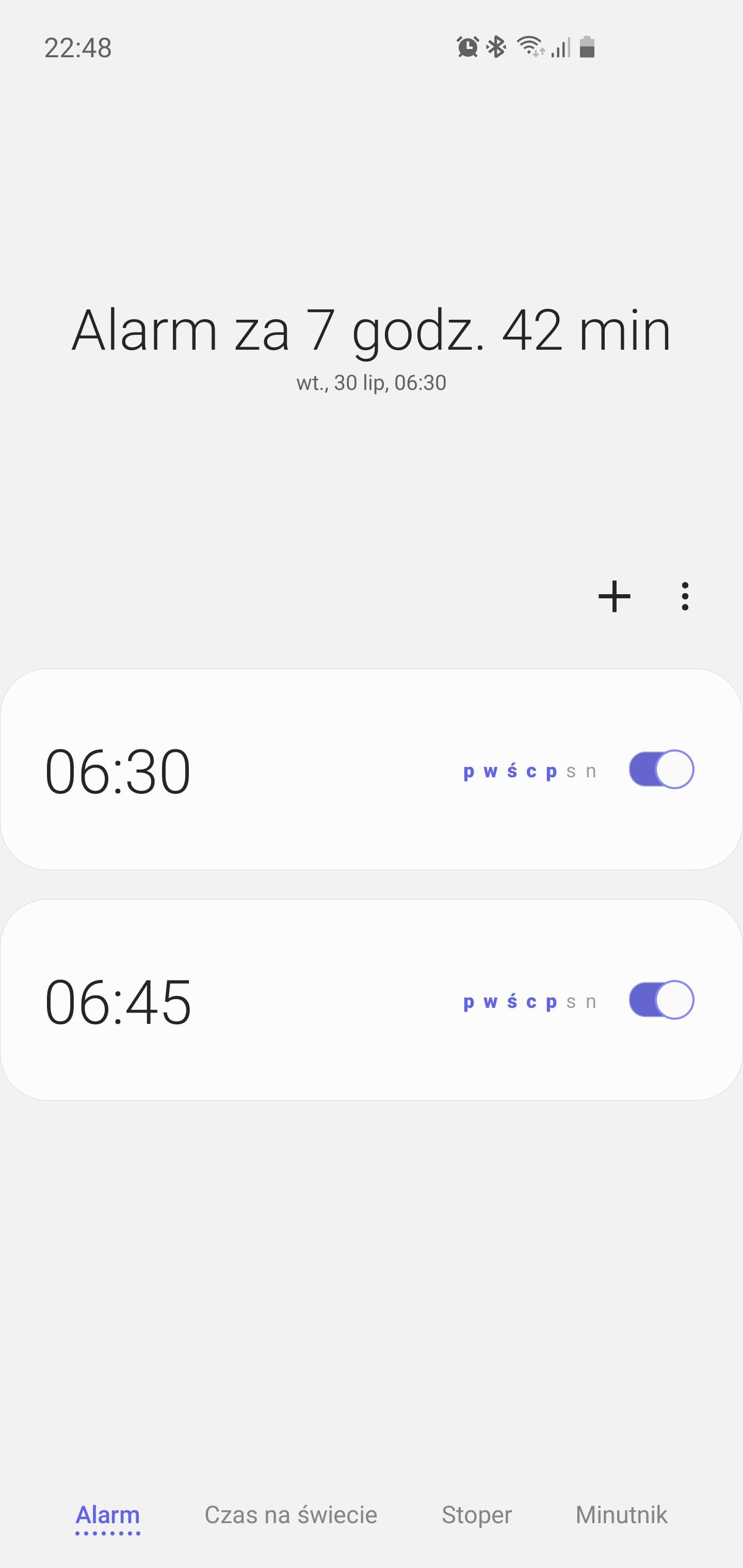Switch to the Stoper tab
Screen dimensions: 743x1568
click(477, 1515)
